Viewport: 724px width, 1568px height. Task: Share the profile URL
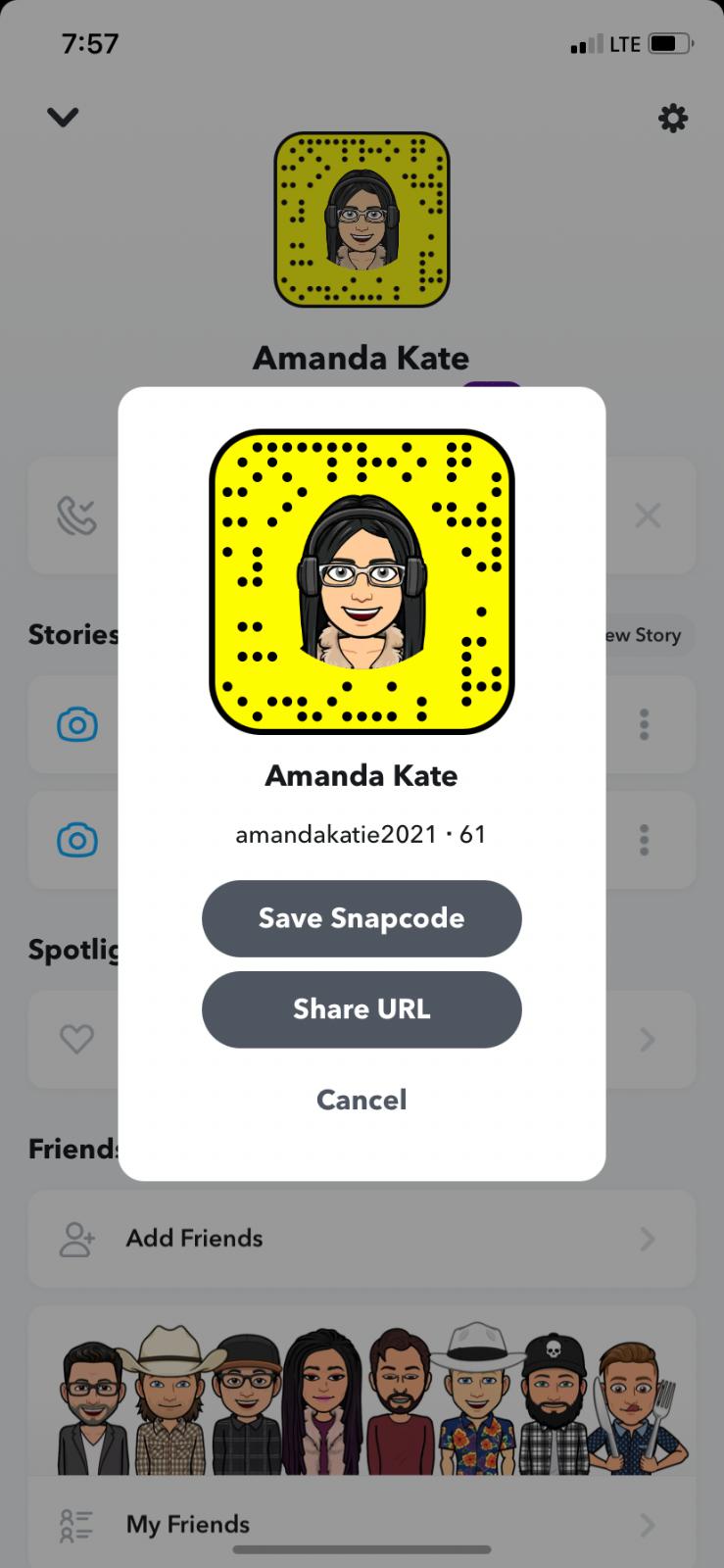362,1009
